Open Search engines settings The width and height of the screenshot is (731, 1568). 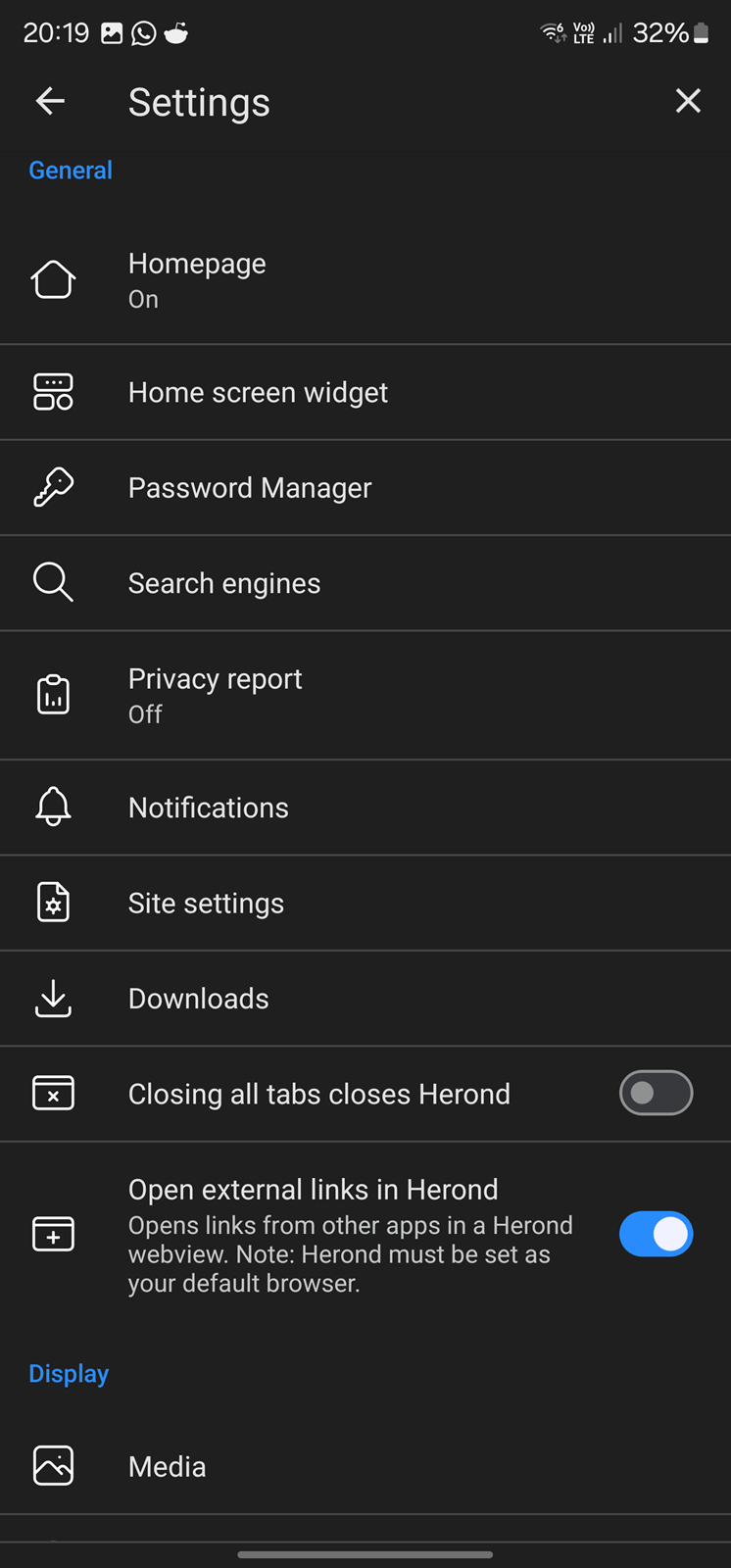point(365,583)
